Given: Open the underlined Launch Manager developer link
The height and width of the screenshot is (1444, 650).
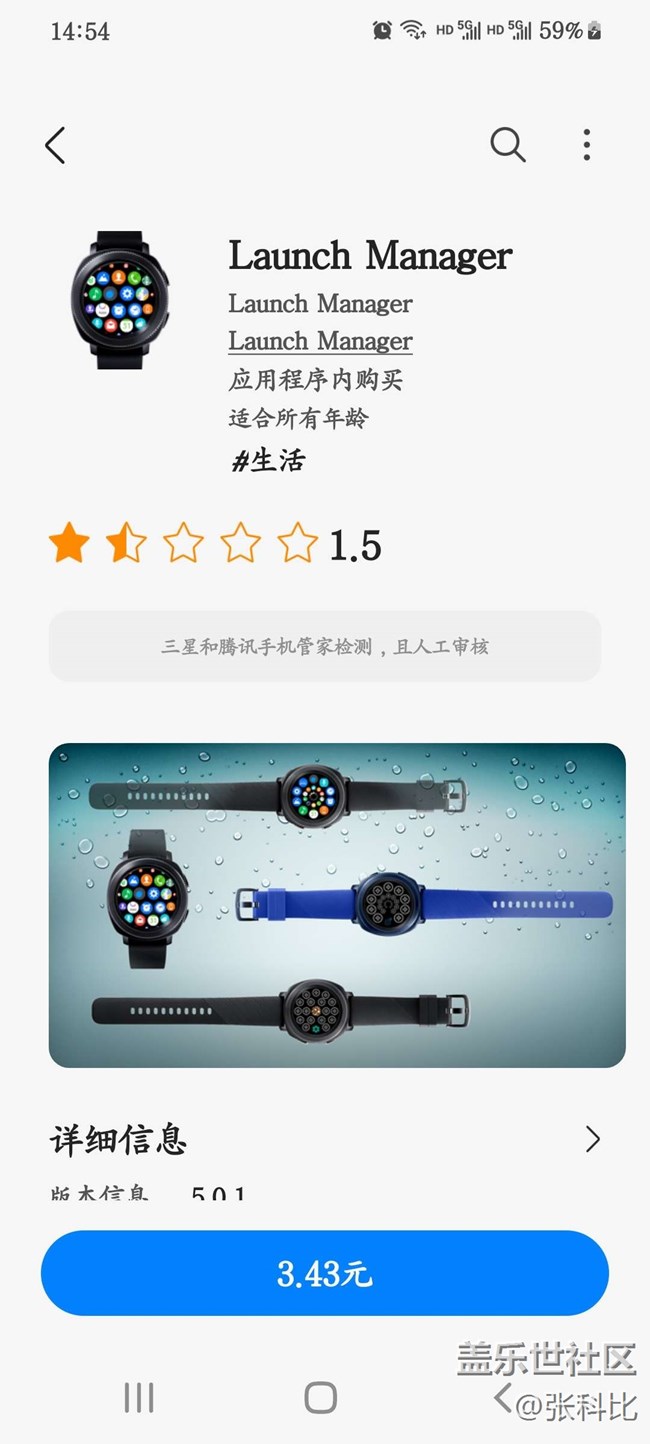Looking at the screenshot, I should [320, 341].
